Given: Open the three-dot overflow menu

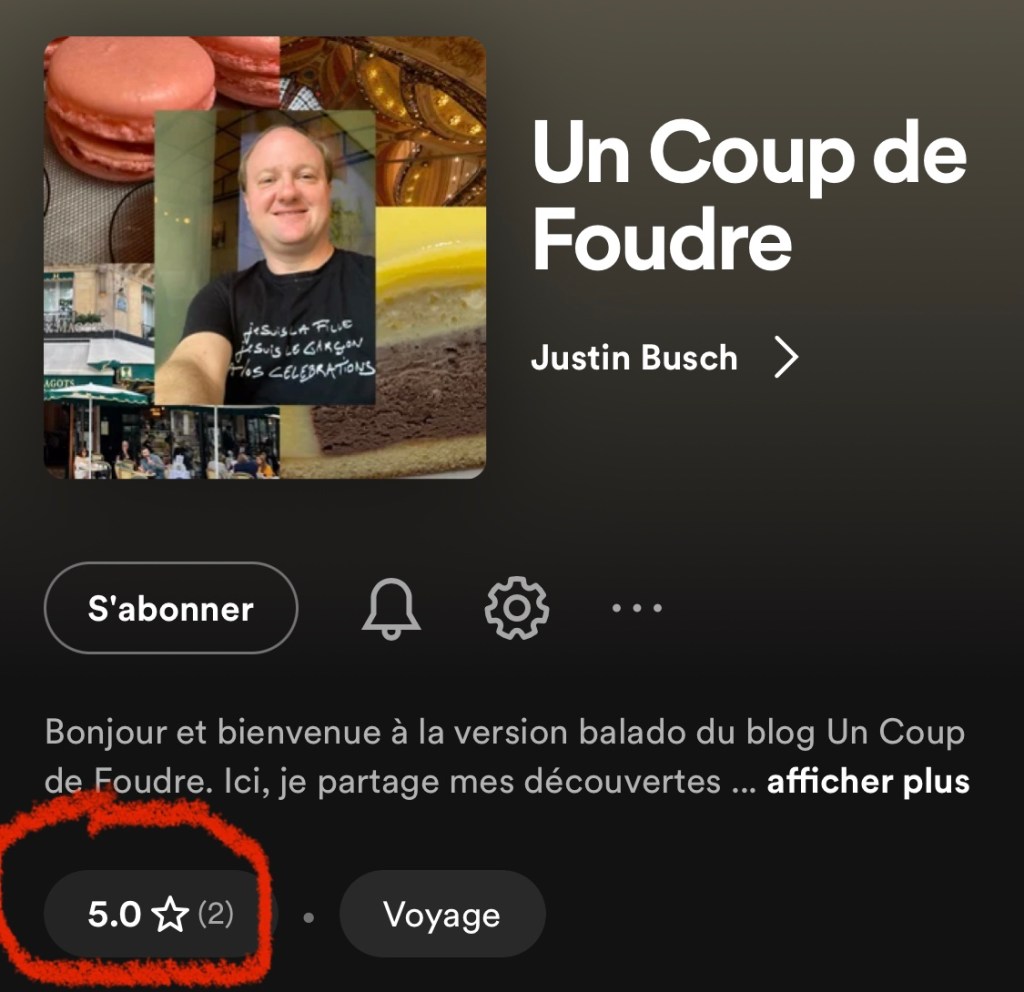Looking at the screenshot, I should click(x=637, y=608).
